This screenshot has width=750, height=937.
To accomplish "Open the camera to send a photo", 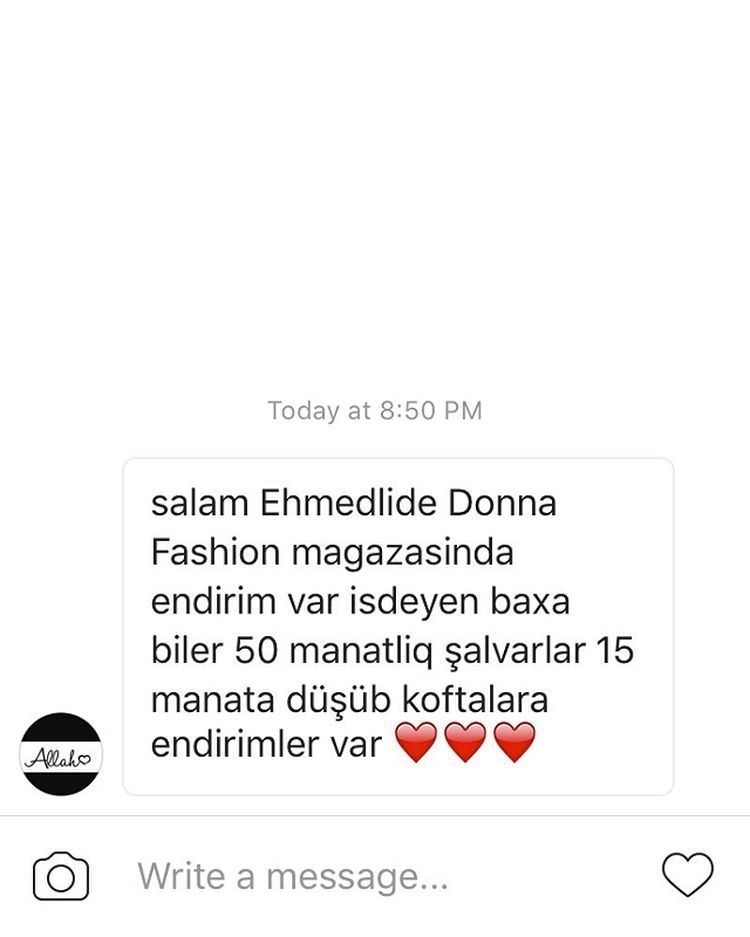I will pyautogui.click(x=61, y=876).
